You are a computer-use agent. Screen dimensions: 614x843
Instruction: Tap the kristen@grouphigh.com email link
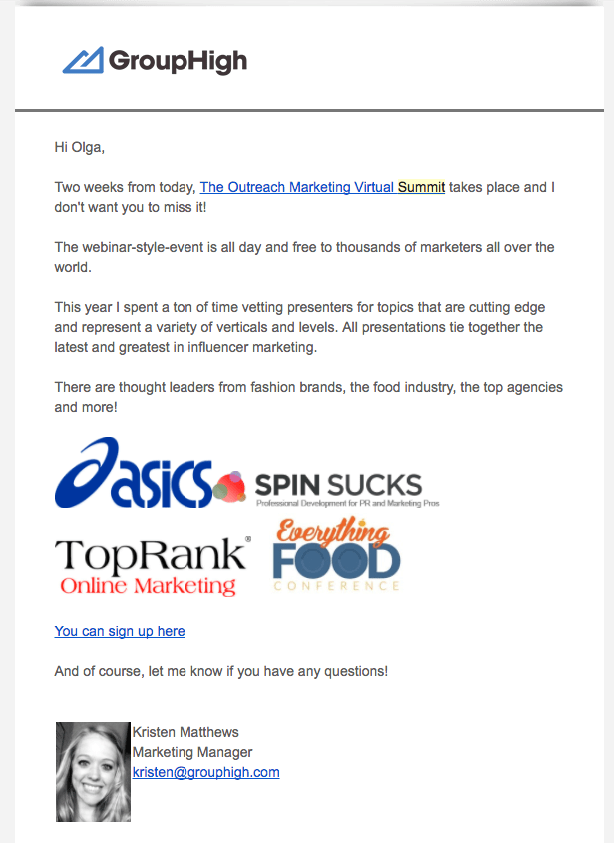coord(206,772)
